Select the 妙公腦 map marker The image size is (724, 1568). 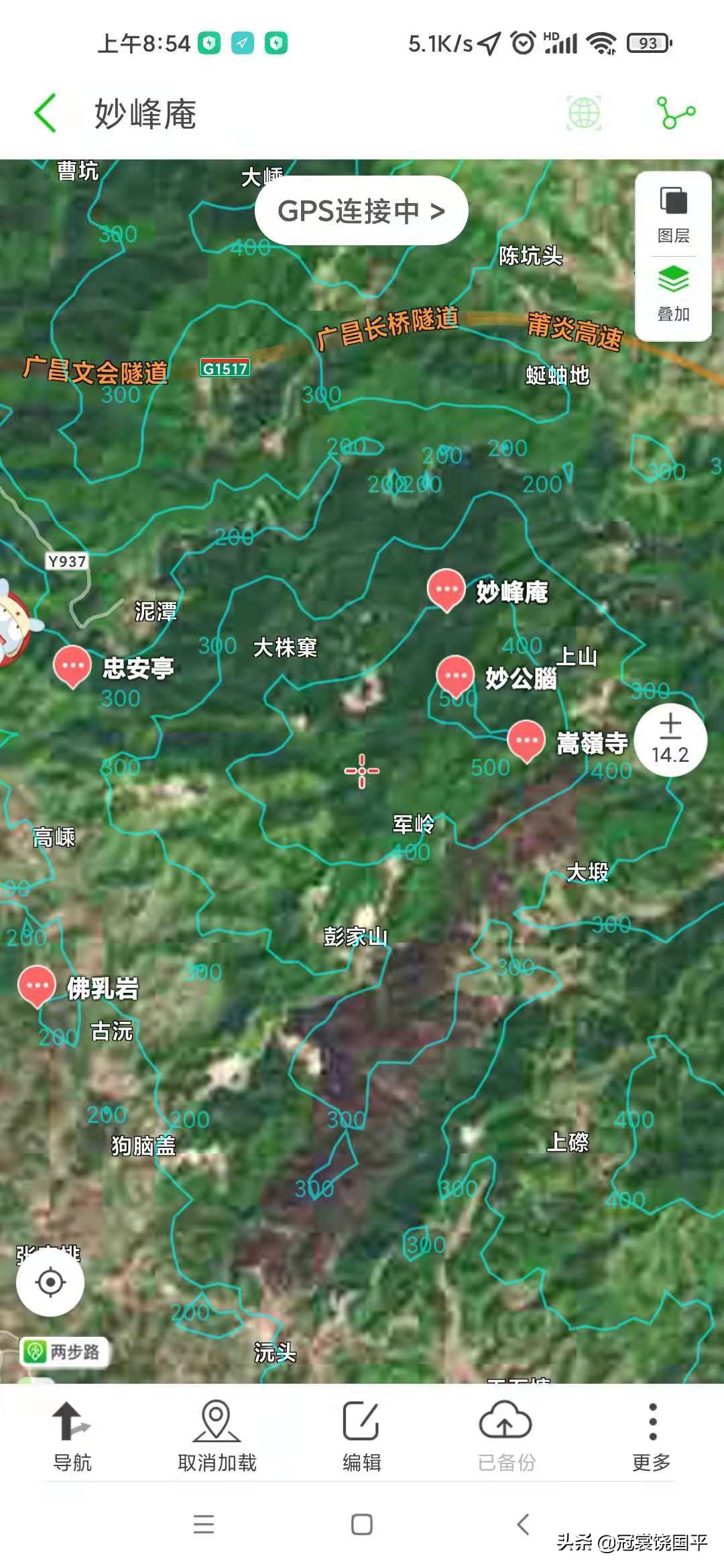(455, 675)
